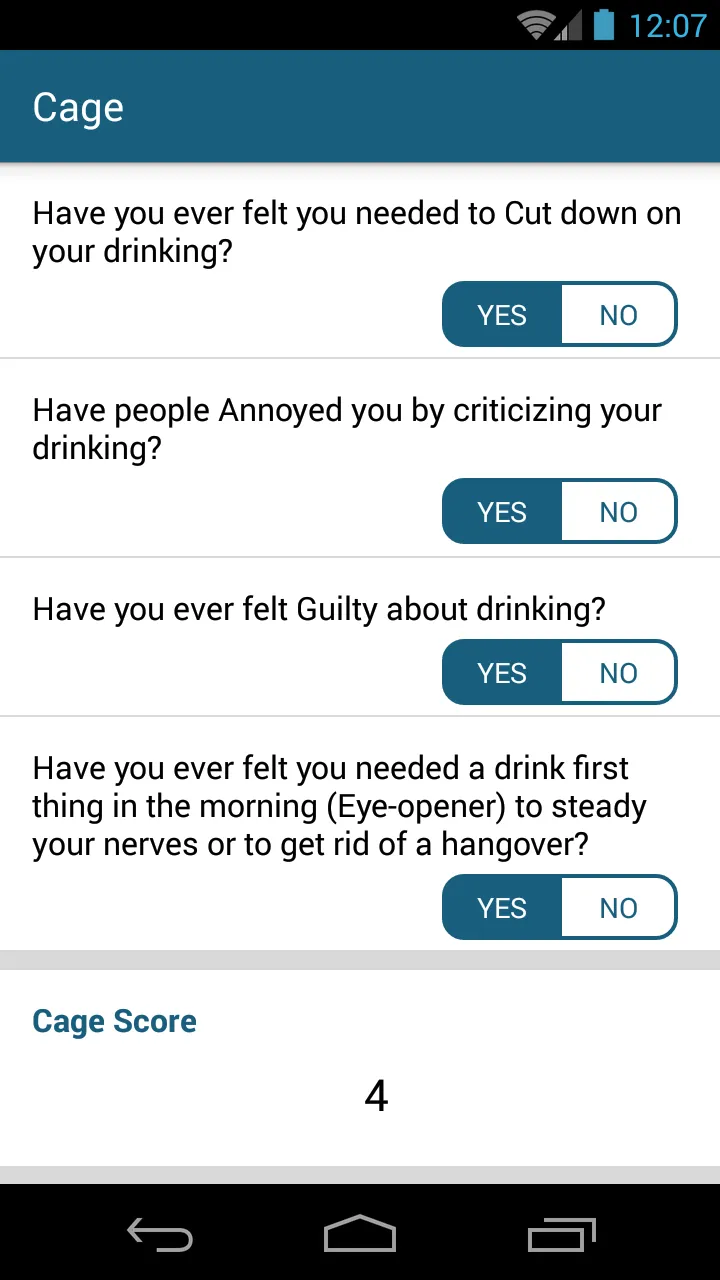Choose NO for the Annoyed question

(619, 512)
